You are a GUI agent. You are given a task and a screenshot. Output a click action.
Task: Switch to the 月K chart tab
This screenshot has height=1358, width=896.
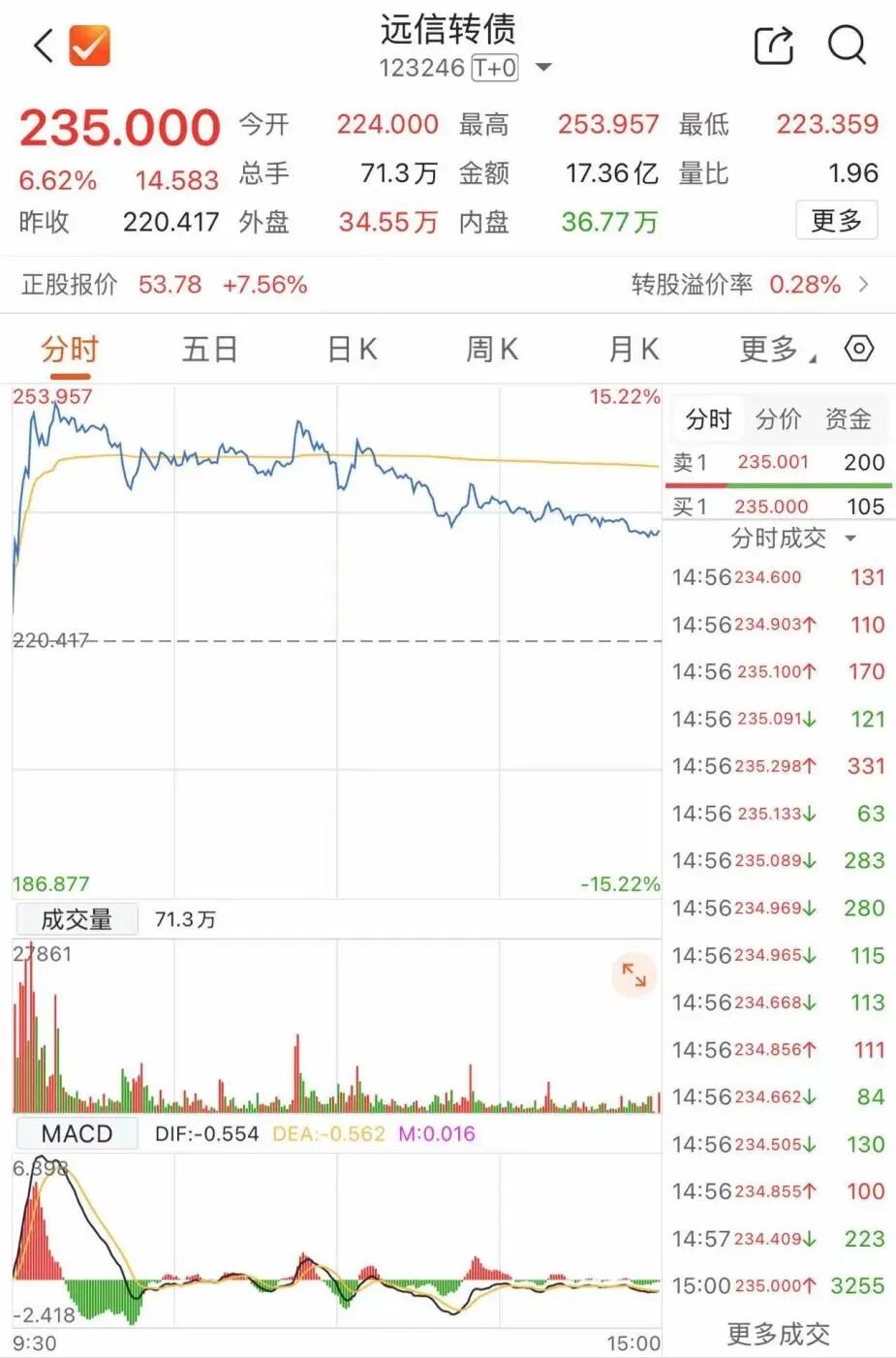pyautogui.click(x=633, y=349)
